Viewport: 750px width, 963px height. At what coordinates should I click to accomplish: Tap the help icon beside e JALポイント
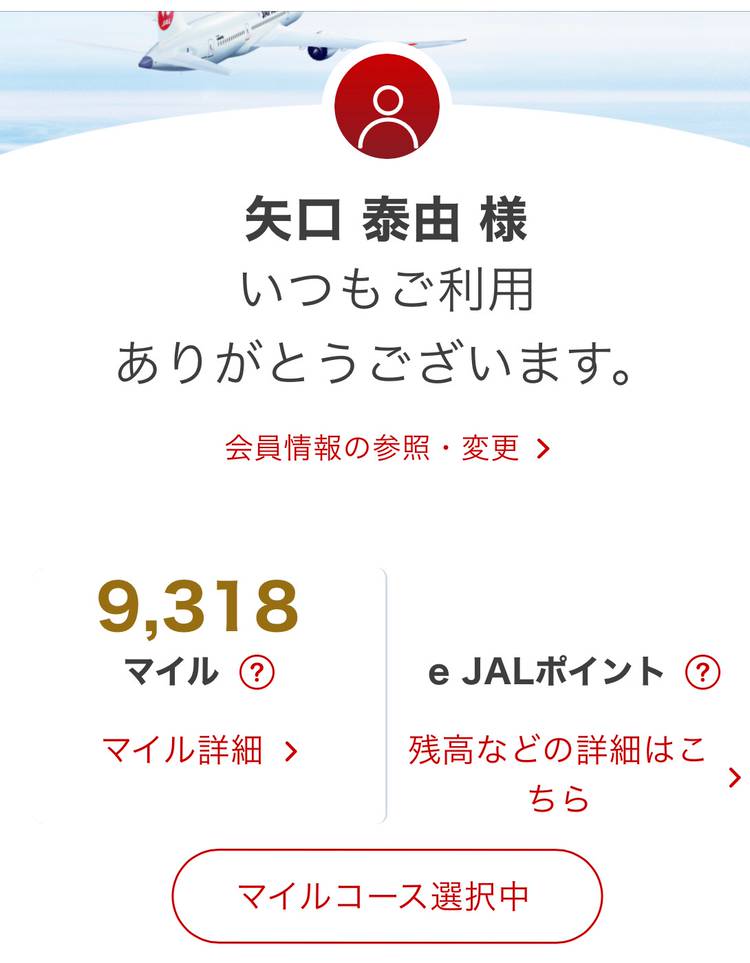coord(703,672)
